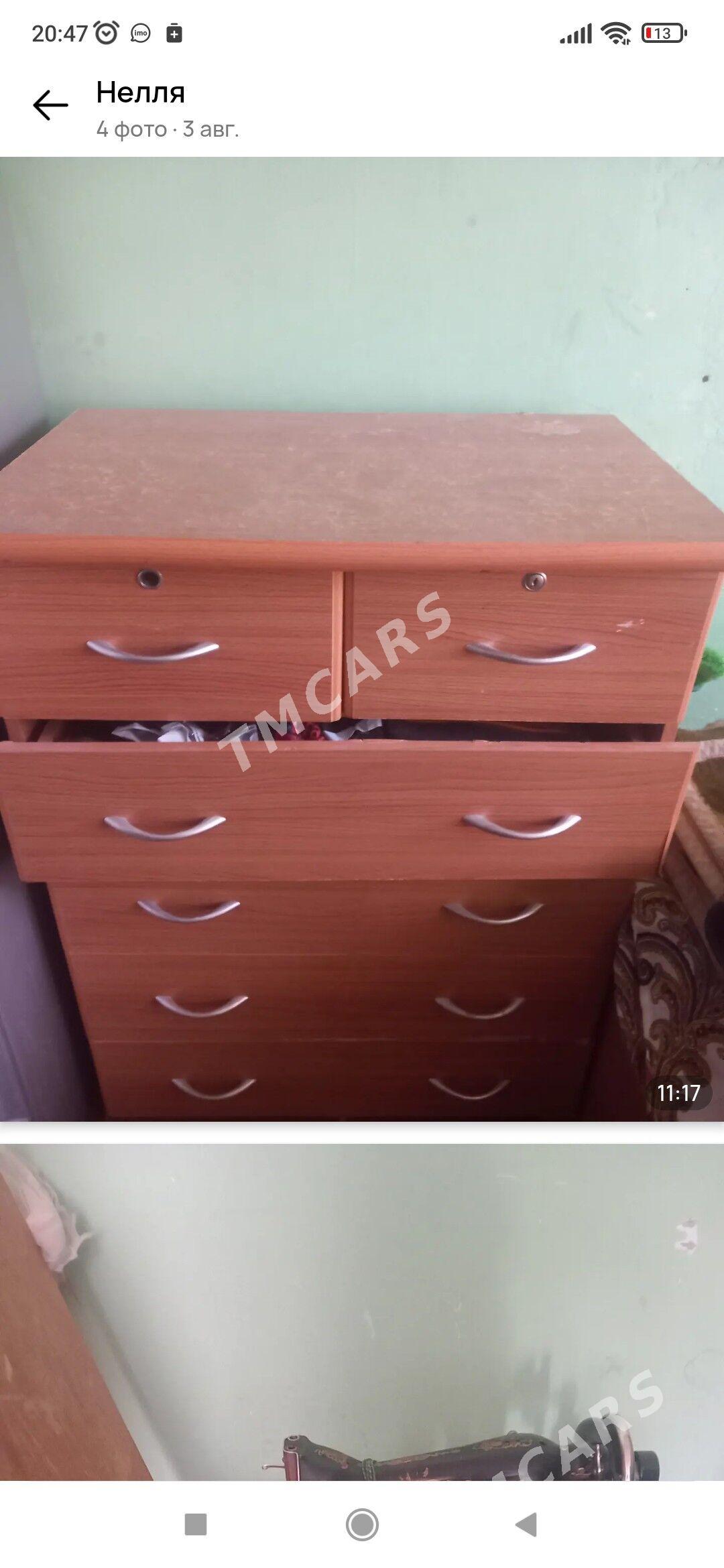The width and height of the screenshot is (724, 1568).
Task: Go back using the top arrow
Action: coord(50,105)
